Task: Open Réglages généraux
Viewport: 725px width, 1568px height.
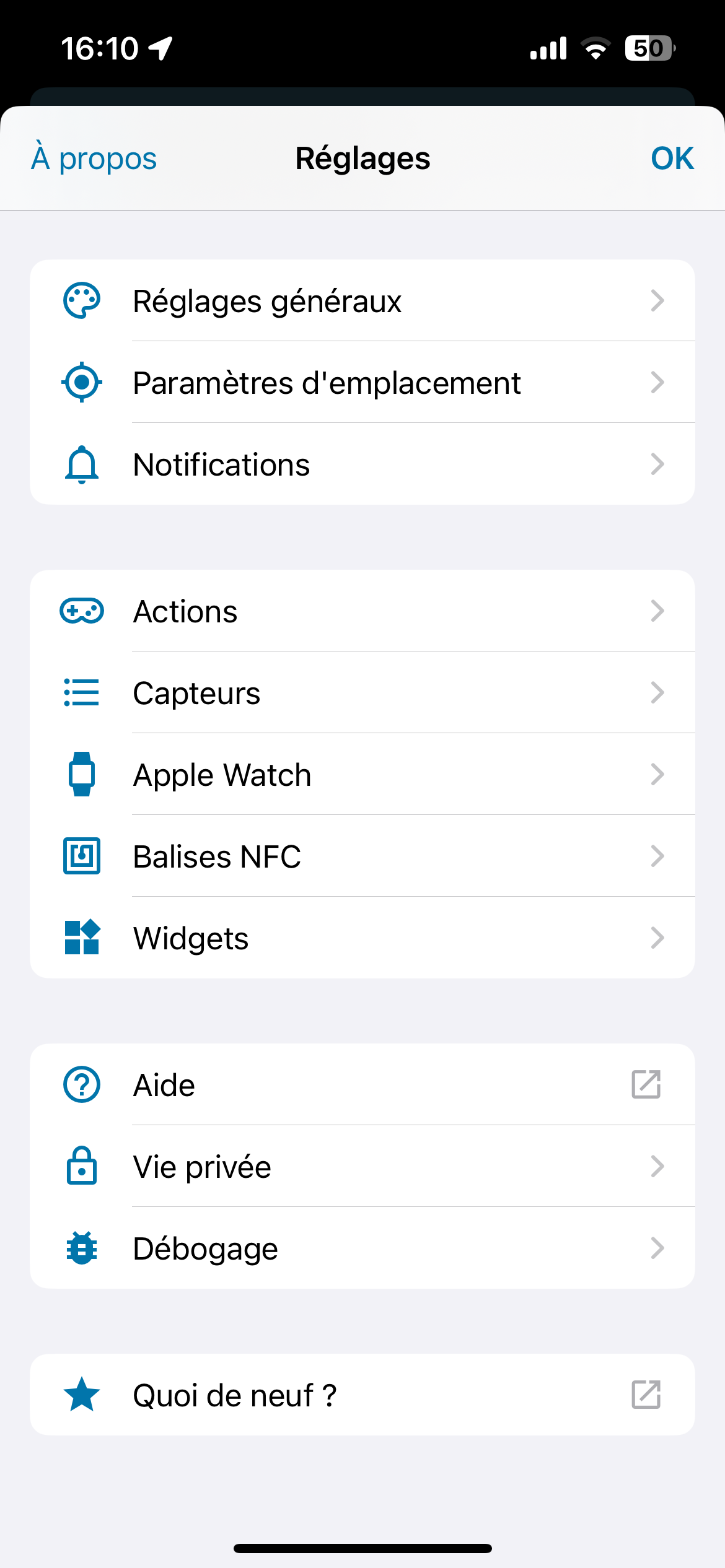Action: tap(362, 301)
